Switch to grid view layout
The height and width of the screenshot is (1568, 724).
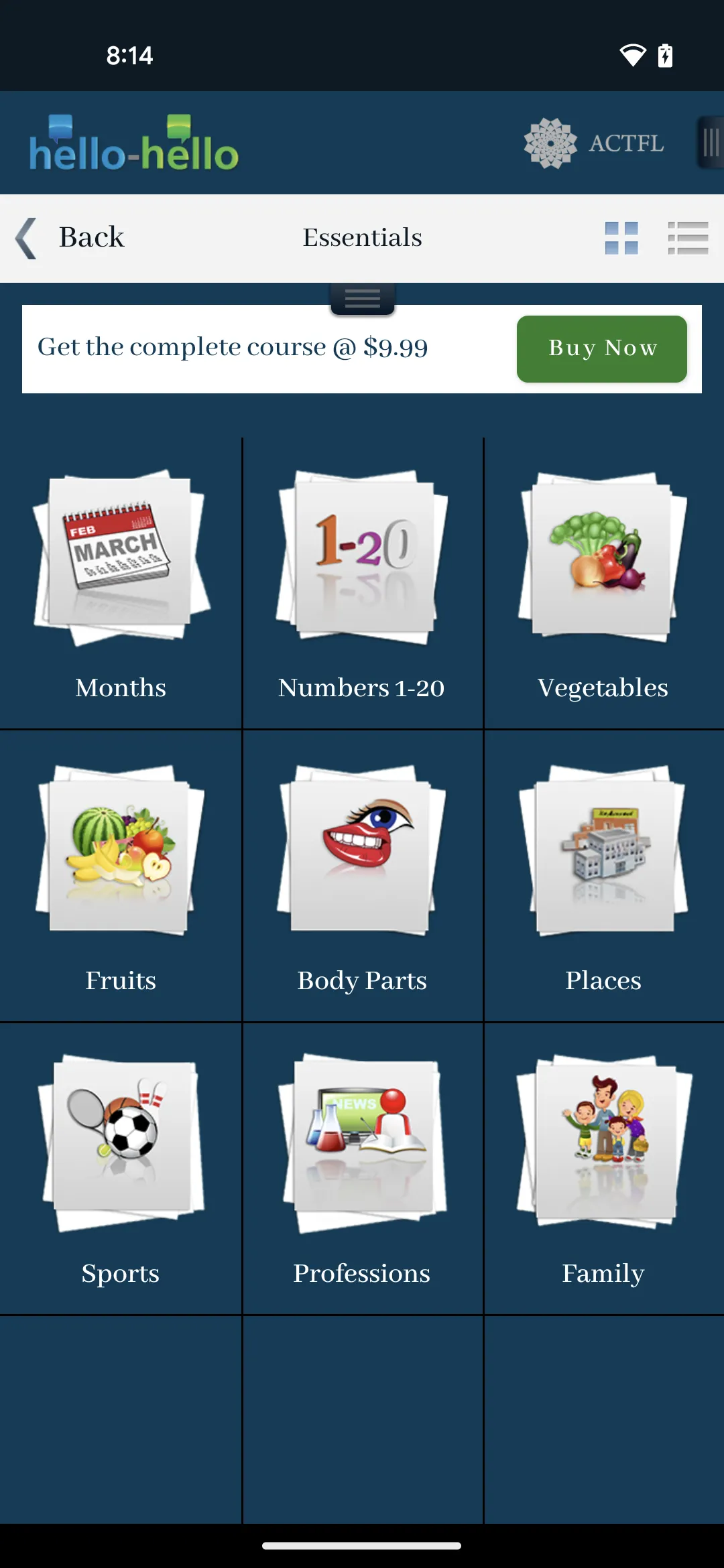[x=621, y=238]
